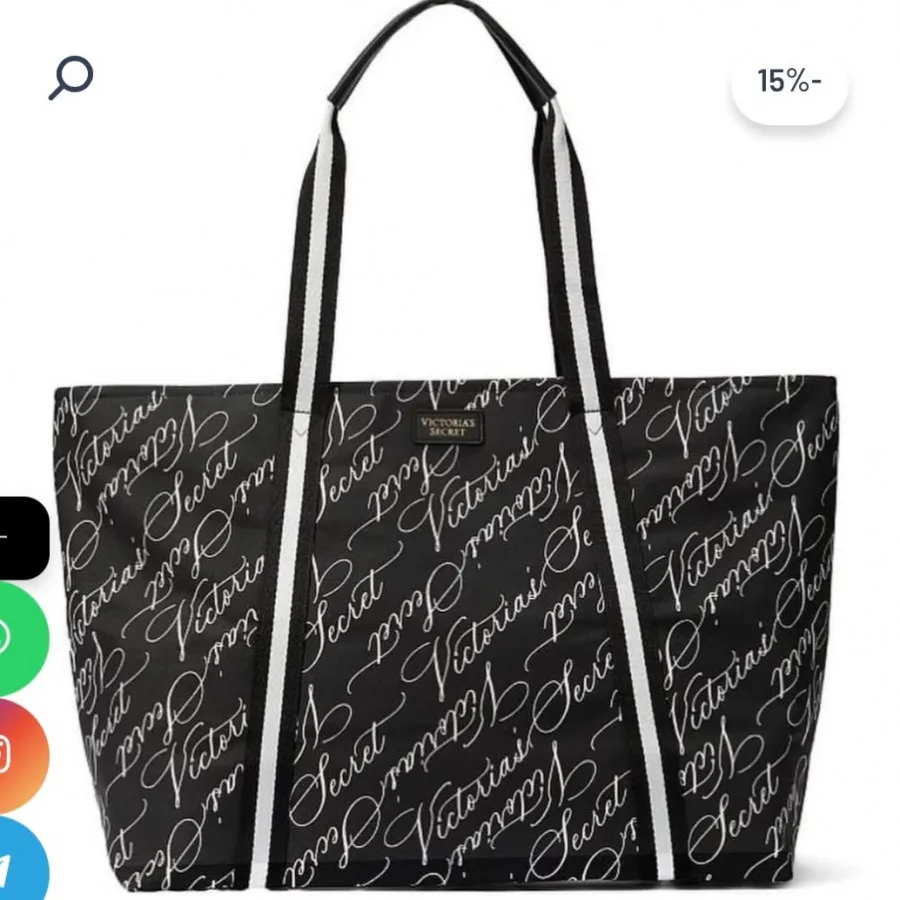
Task: Open the Telegram contact button
Action: click(20, 862)
